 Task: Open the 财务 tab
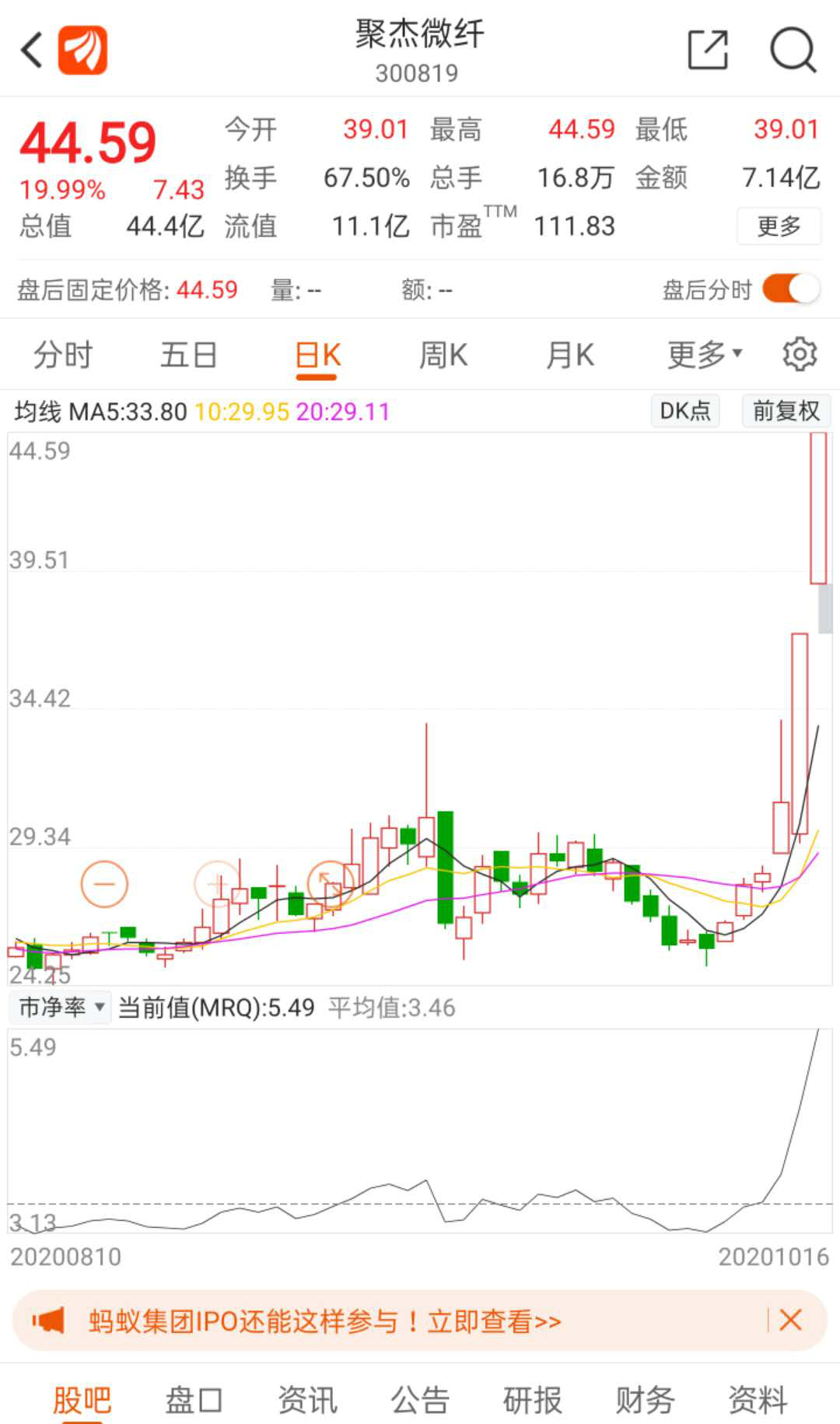coord(645,1400)
